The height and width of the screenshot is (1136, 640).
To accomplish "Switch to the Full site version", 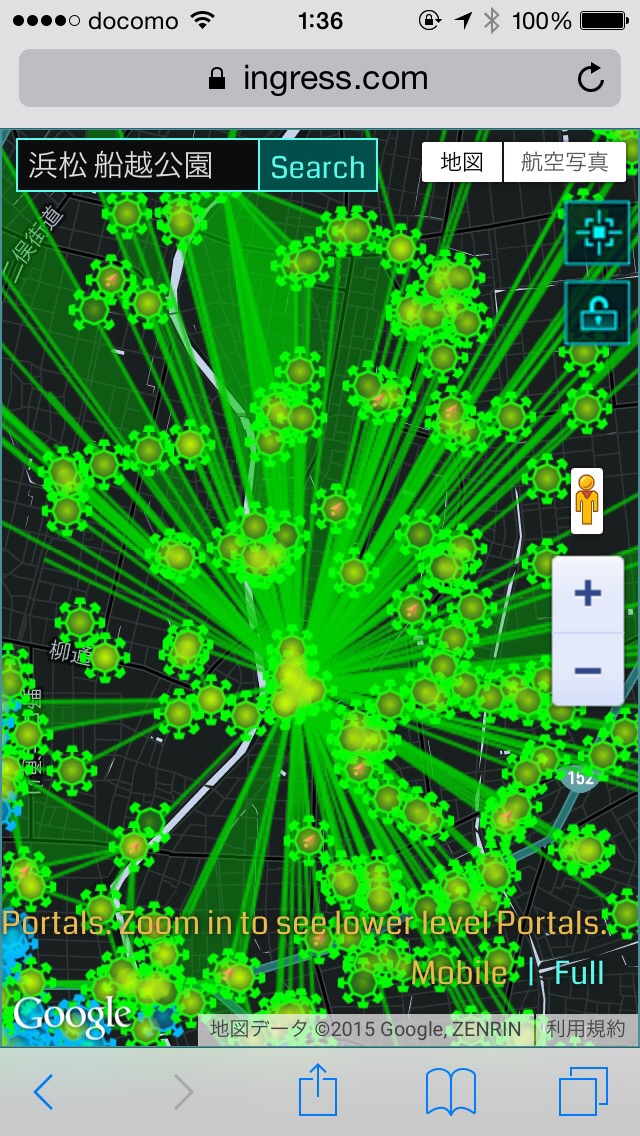I will (x=580, y=972).
